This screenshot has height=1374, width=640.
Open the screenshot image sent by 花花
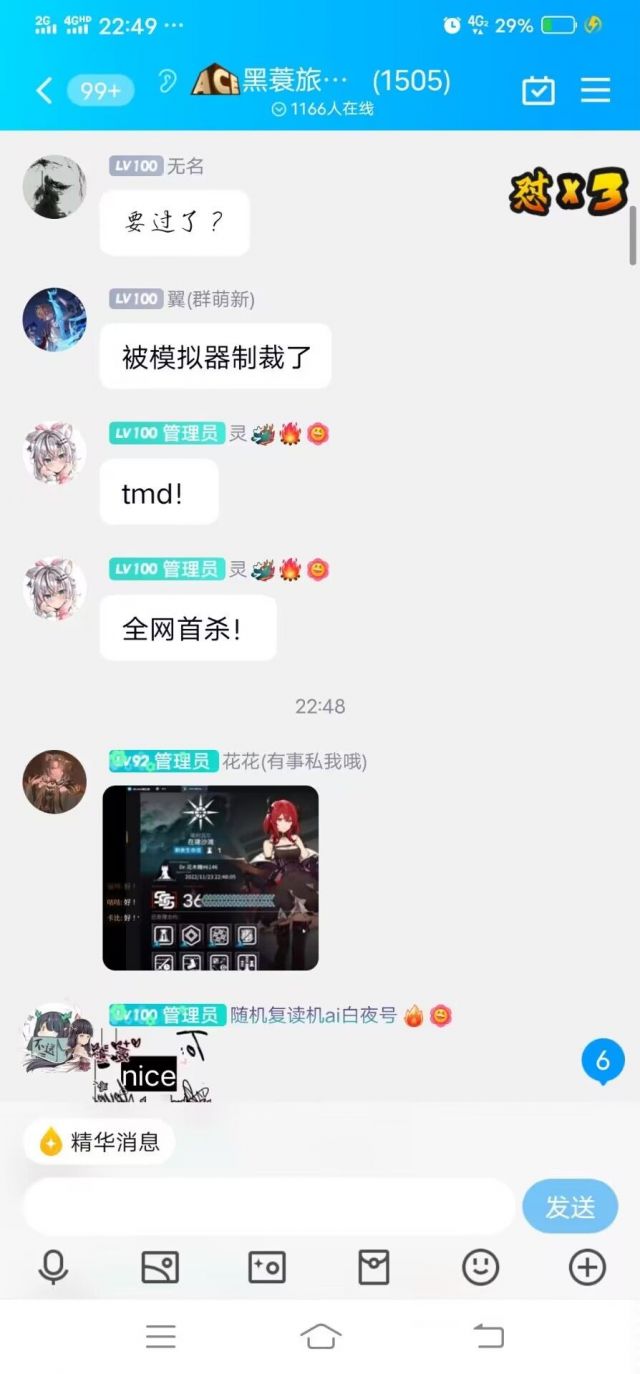[210, 878]
